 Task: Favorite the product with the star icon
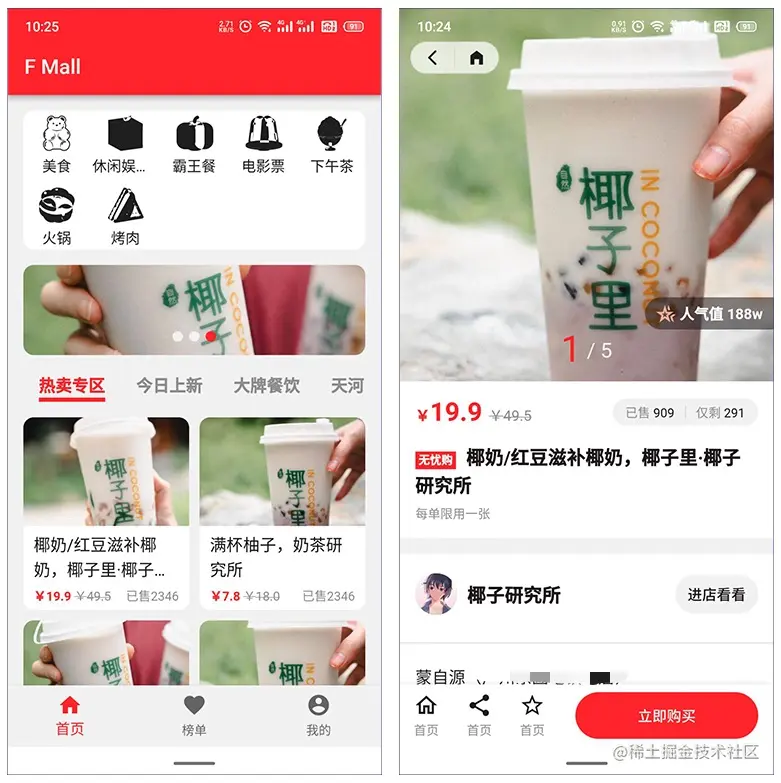532,714
